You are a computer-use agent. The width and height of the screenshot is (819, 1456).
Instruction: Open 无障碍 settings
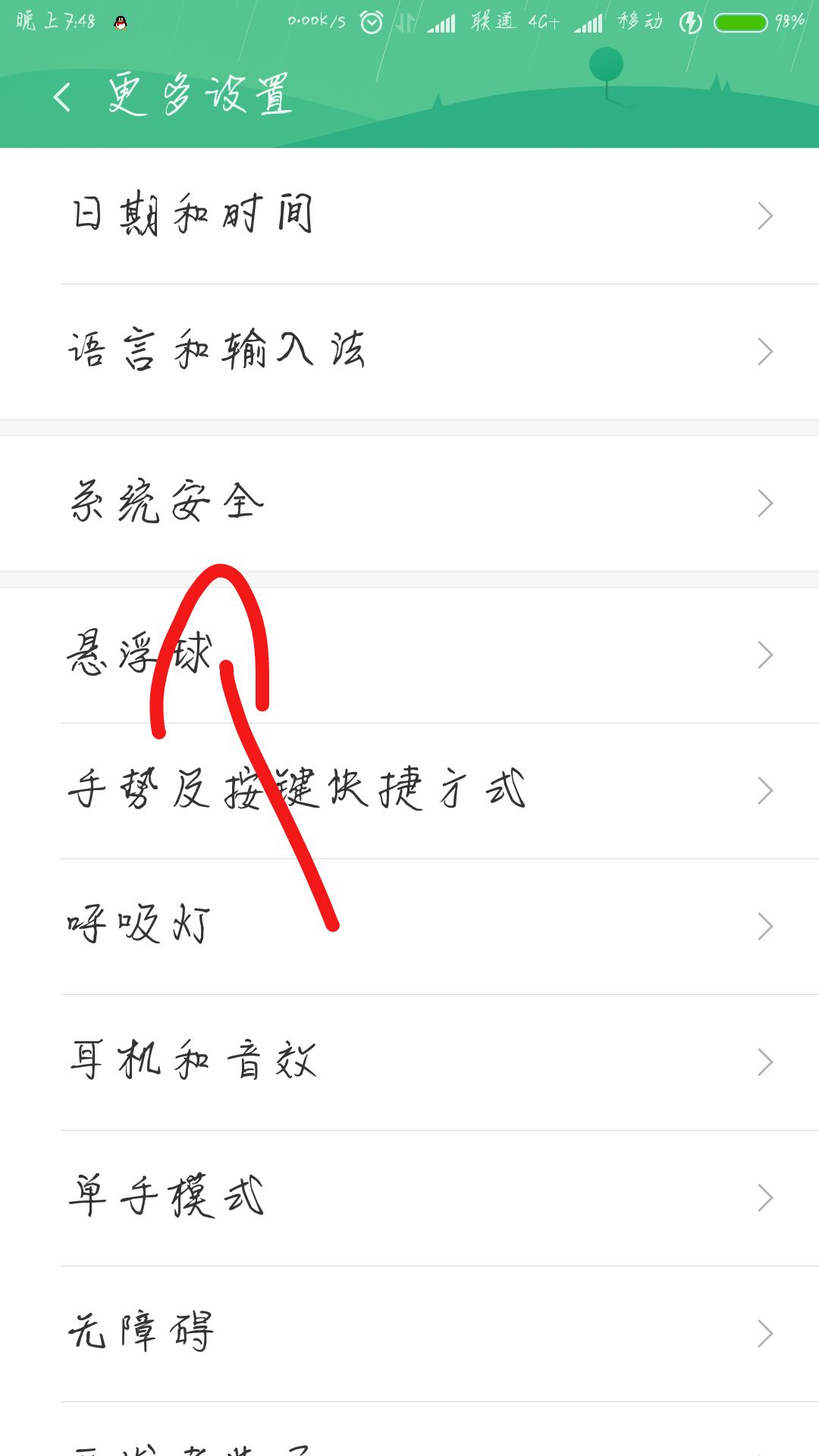pos(409,1334)
